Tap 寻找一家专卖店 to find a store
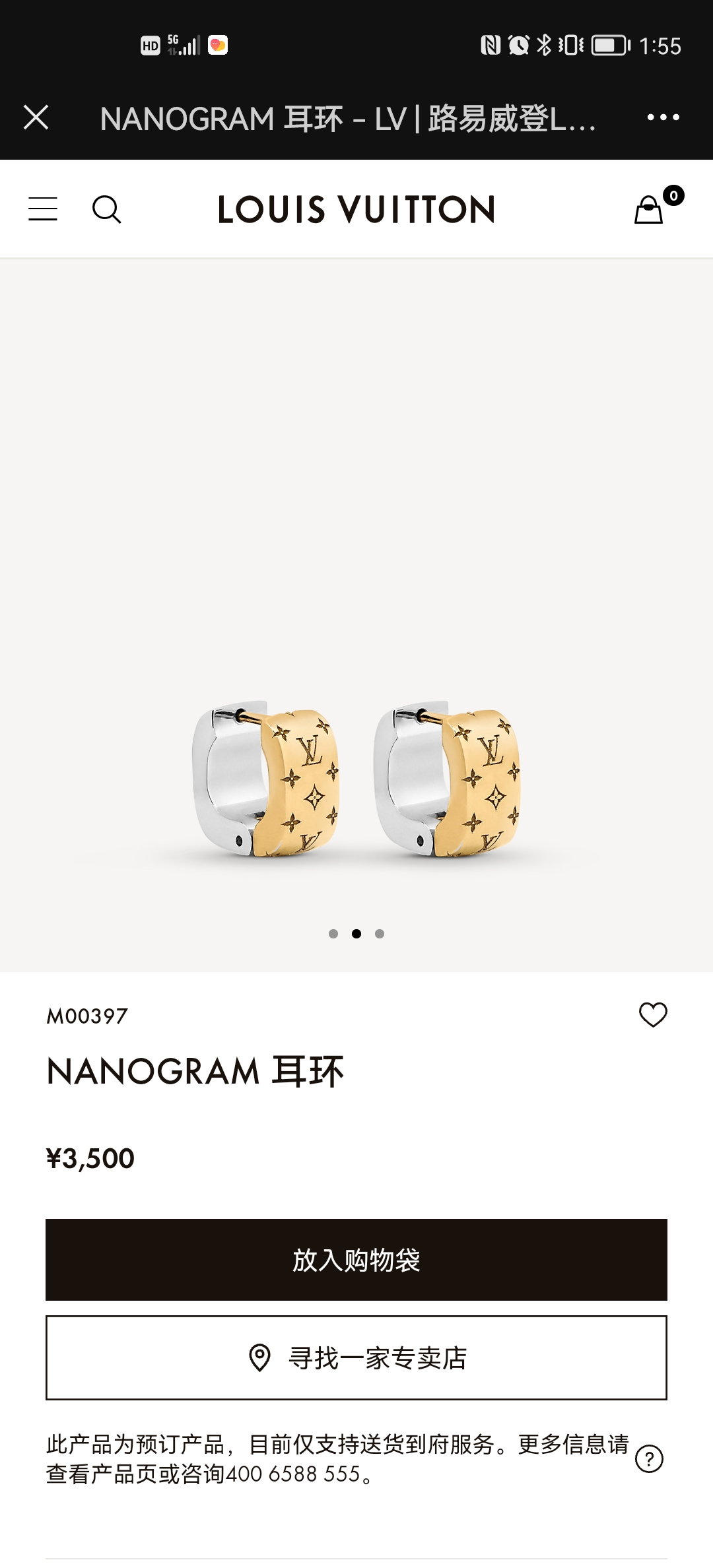Image resolution: width=713 pixels, height=1568 pixels. [x=356, y=1357]
